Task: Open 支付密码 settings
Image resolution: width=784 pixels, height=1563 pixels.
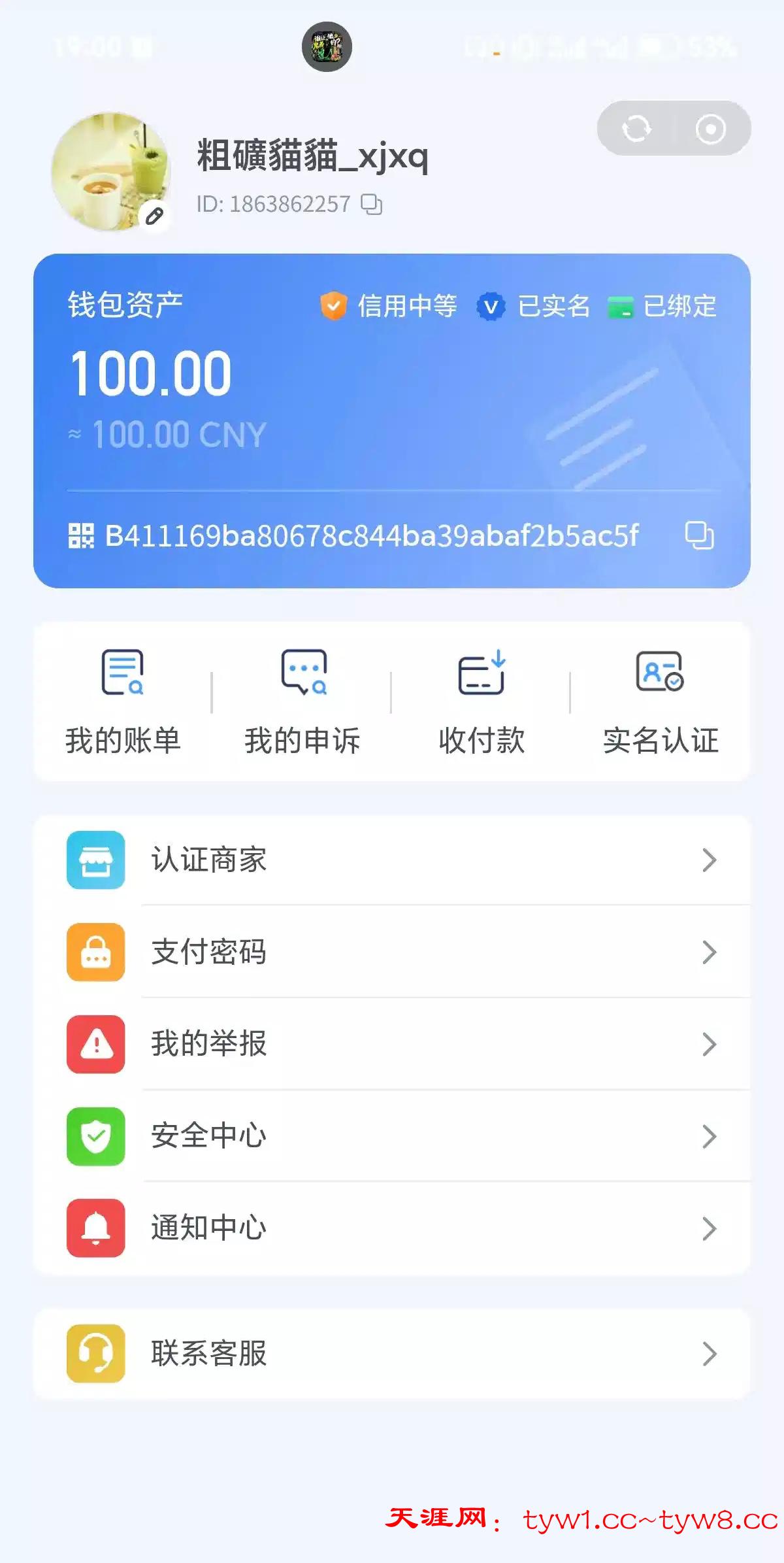Action: point(392,952)
